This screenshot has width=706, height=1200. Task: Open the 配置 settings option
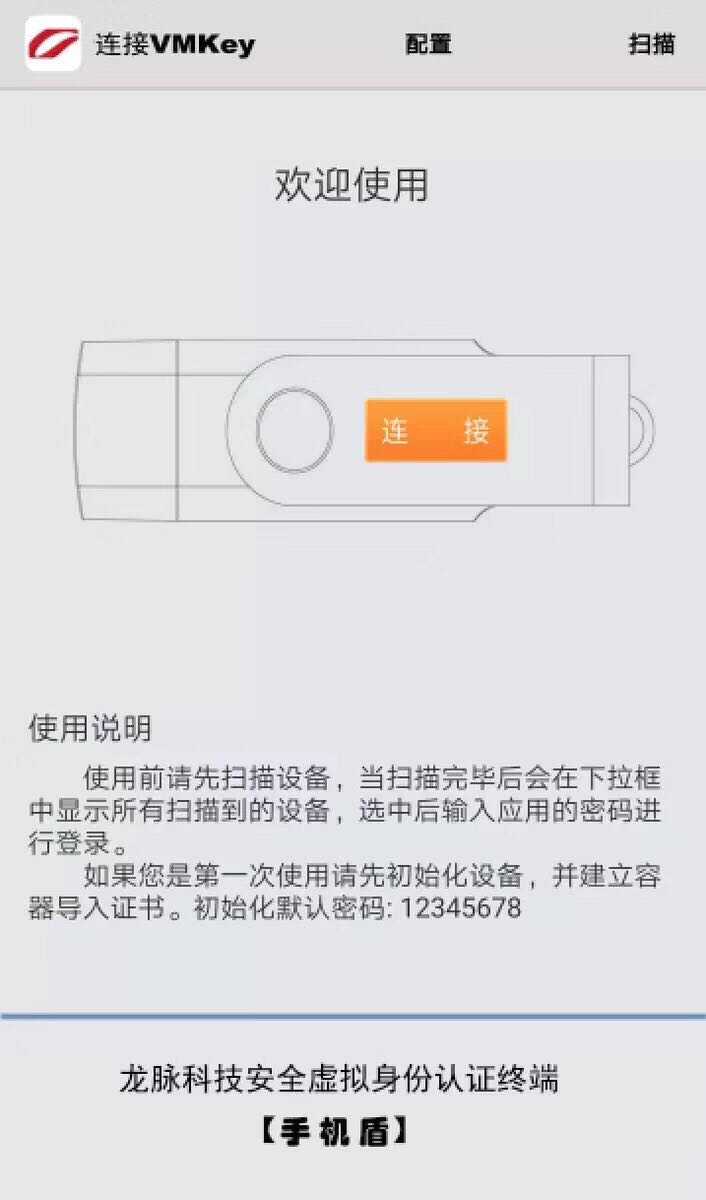(428, 44)
